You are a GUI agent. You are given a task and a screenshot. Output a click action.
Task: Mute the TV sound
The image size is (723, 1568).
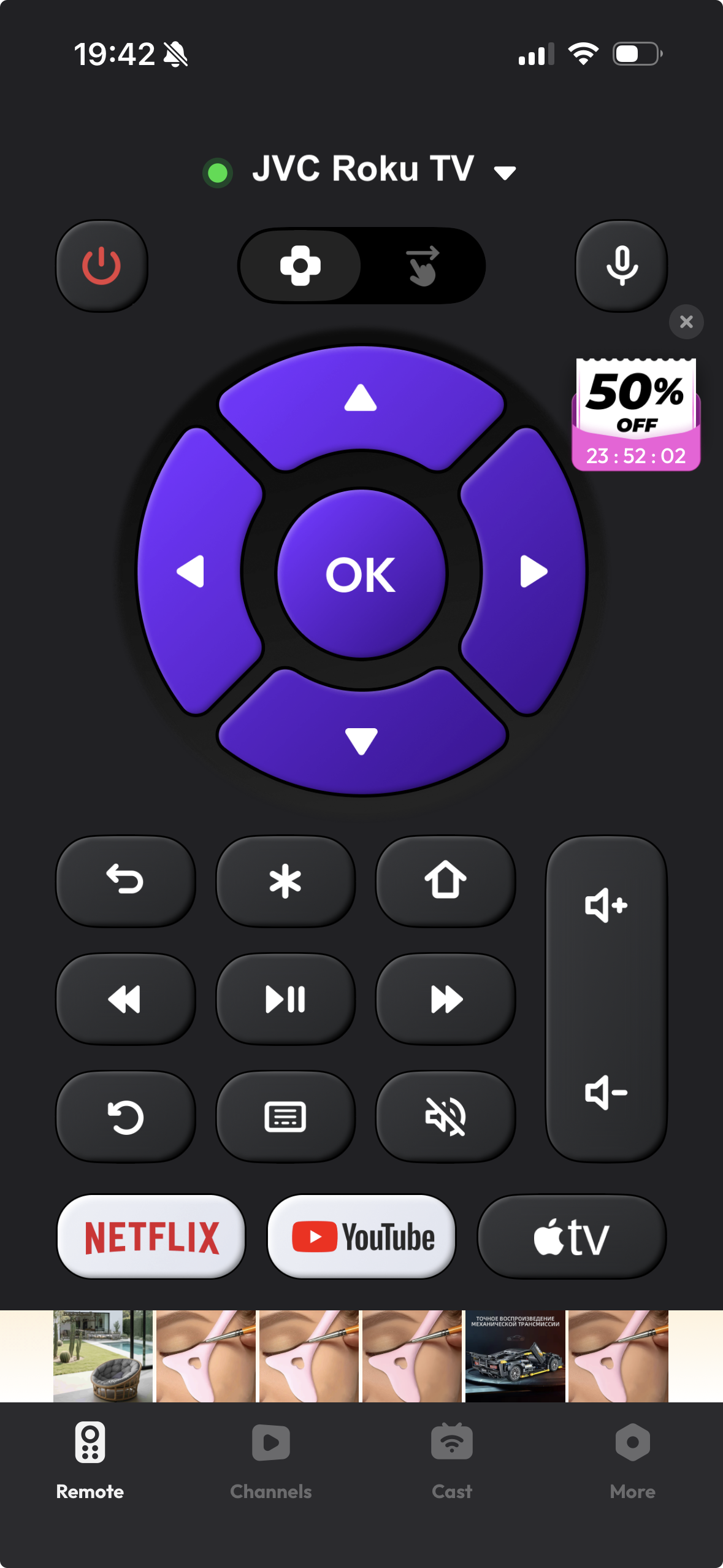[445, 1116]
